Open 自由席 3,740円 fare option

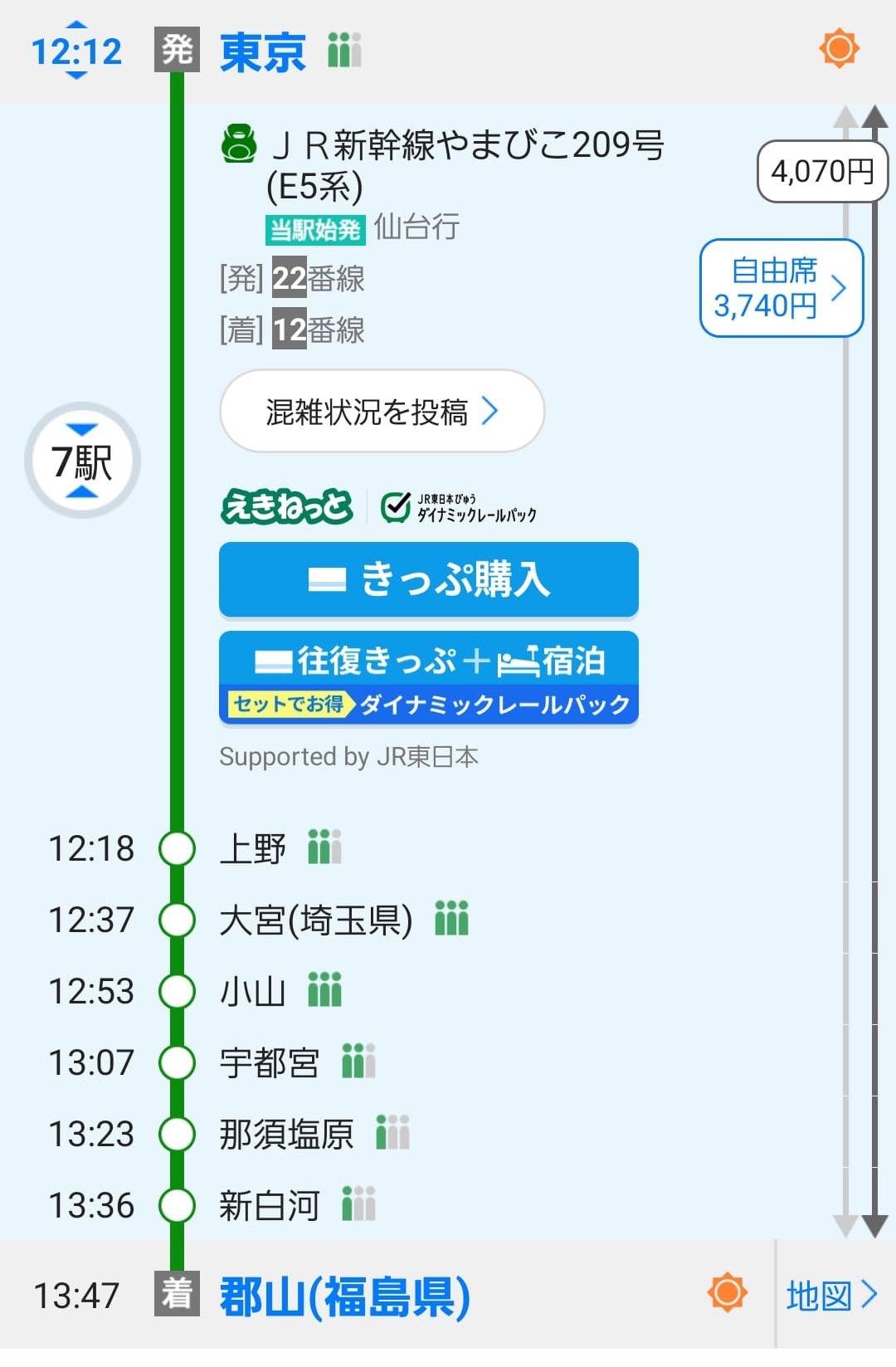point(781,288)
